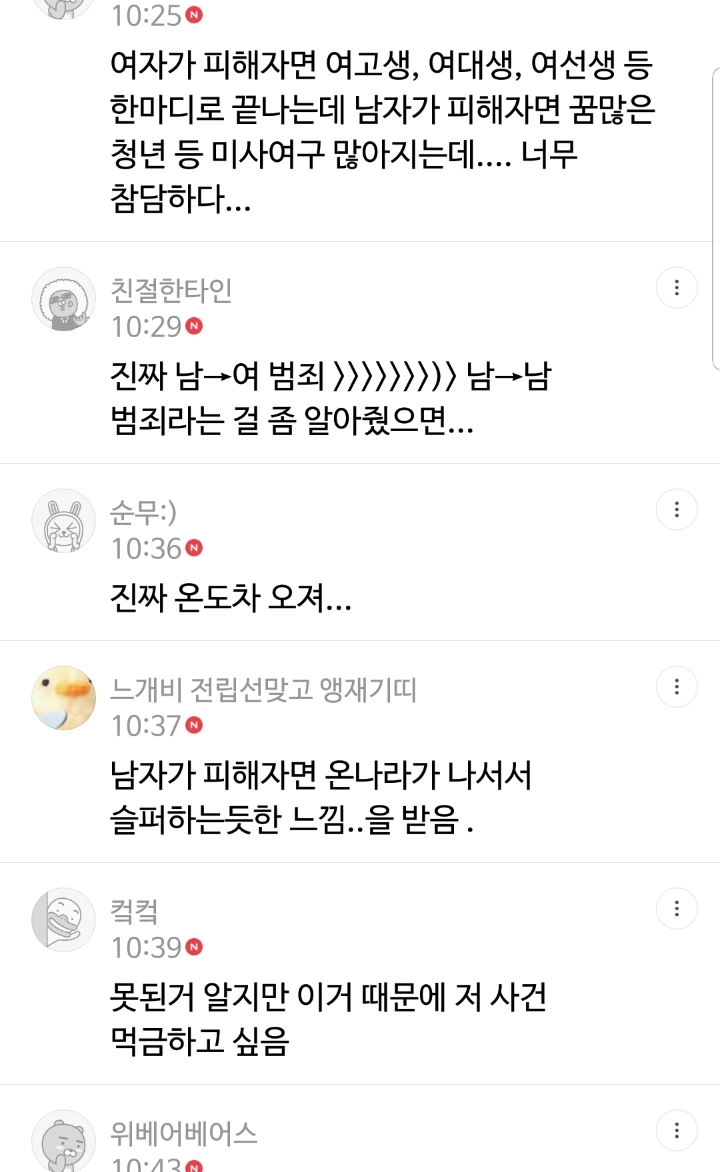Open overflow menu on 느개비 전립선맞고 앵재기띠's comment
Viewport: 720px width, 1172px height.
pos(677,687)
